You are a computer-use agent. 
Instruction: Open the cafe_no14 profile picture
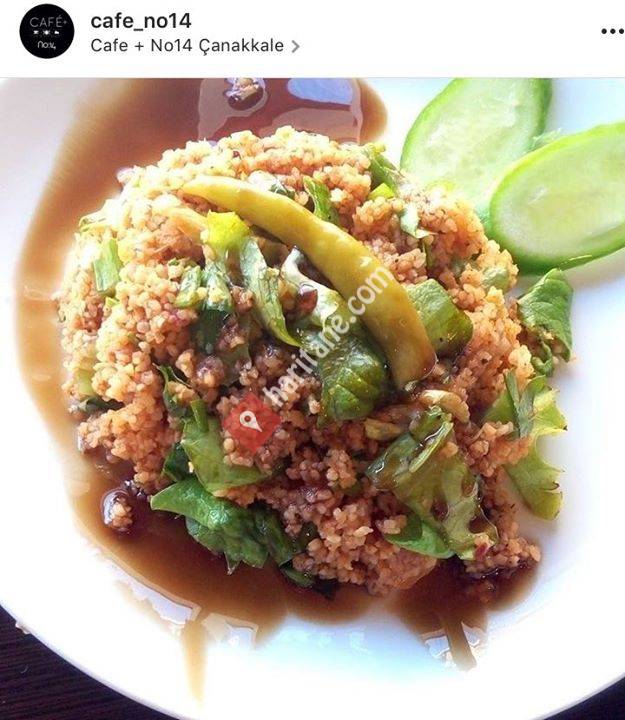(47, 31)
